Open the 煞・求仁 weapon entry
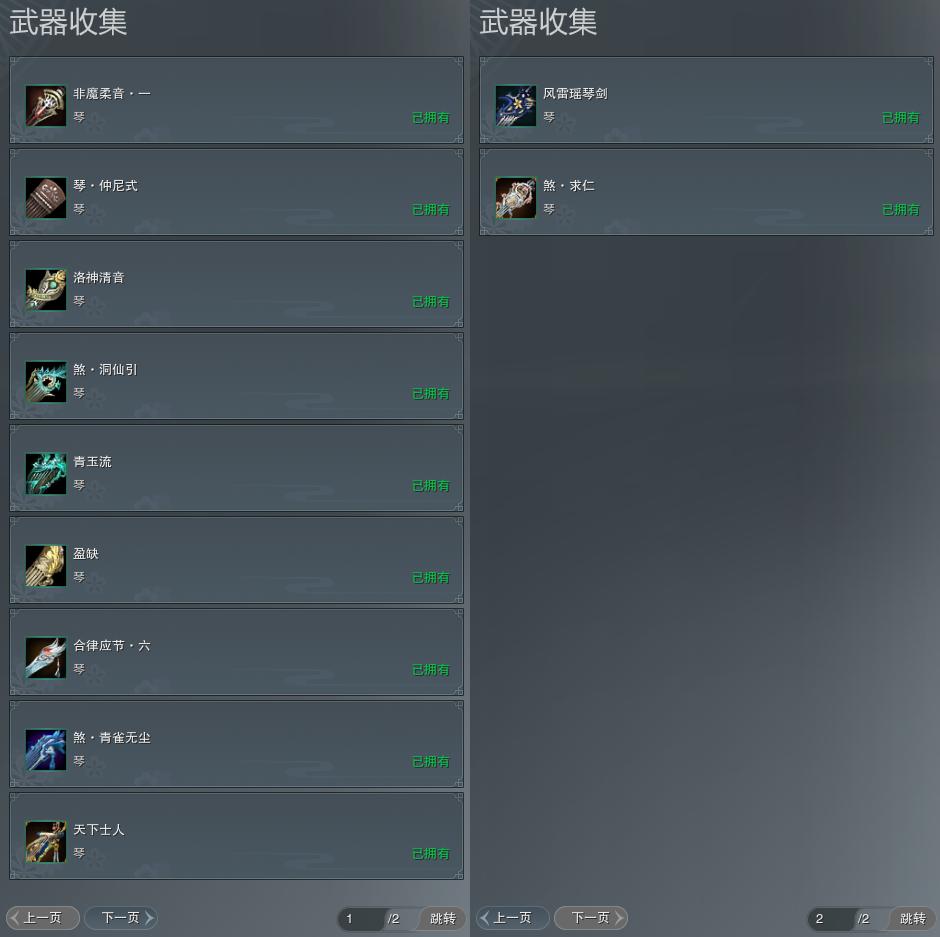 (706, 192)
